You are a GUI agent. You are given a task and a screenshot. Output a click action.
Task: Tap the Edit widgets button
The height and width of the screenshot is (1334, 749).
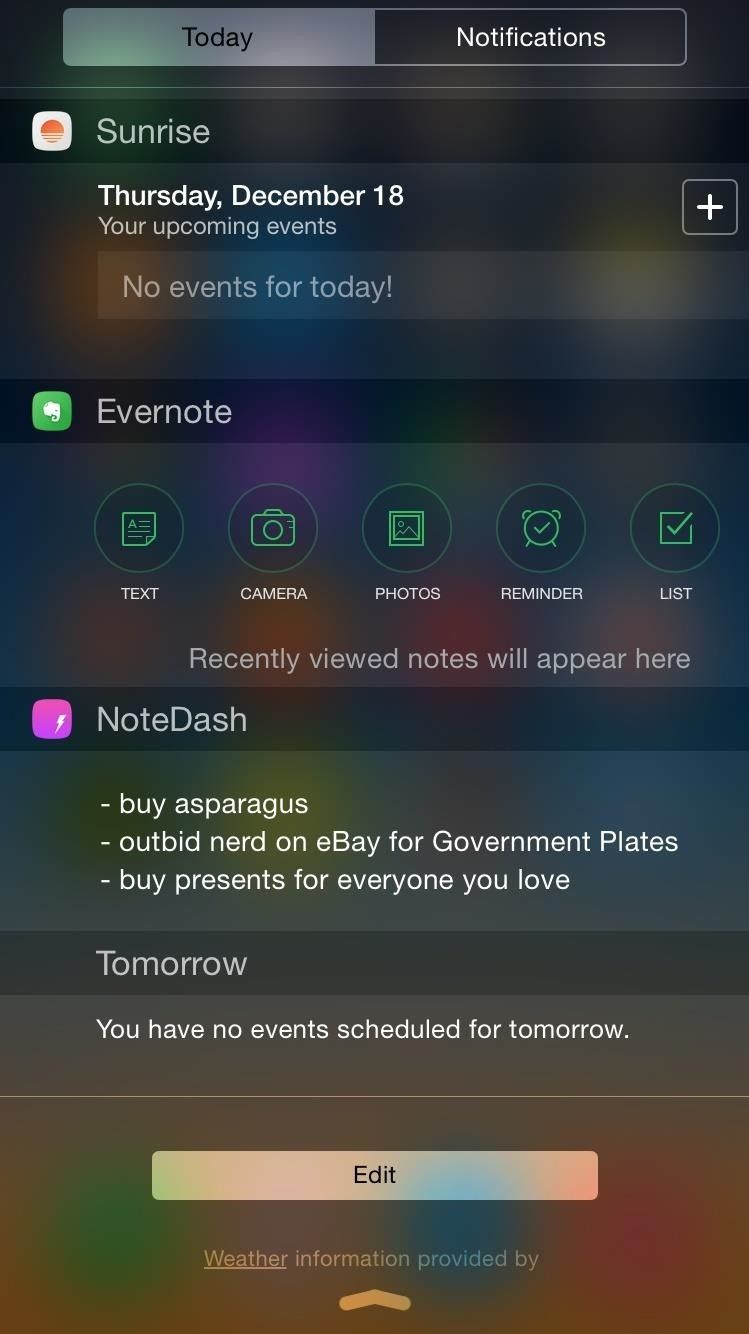coord(375,1175)
